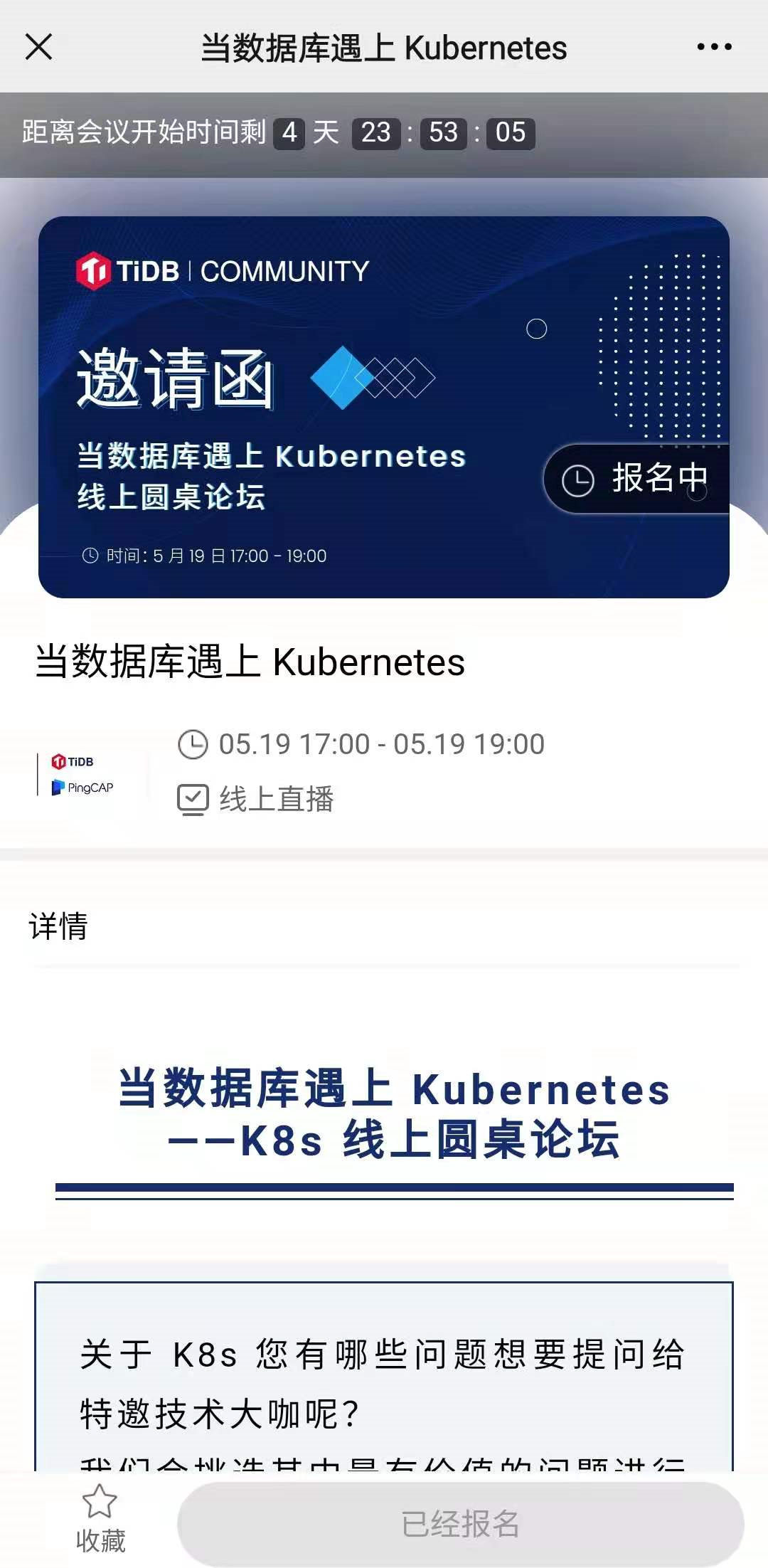Tap the 已经报名 button
The image size is (768, 1568).
[x=460, y=1524]
